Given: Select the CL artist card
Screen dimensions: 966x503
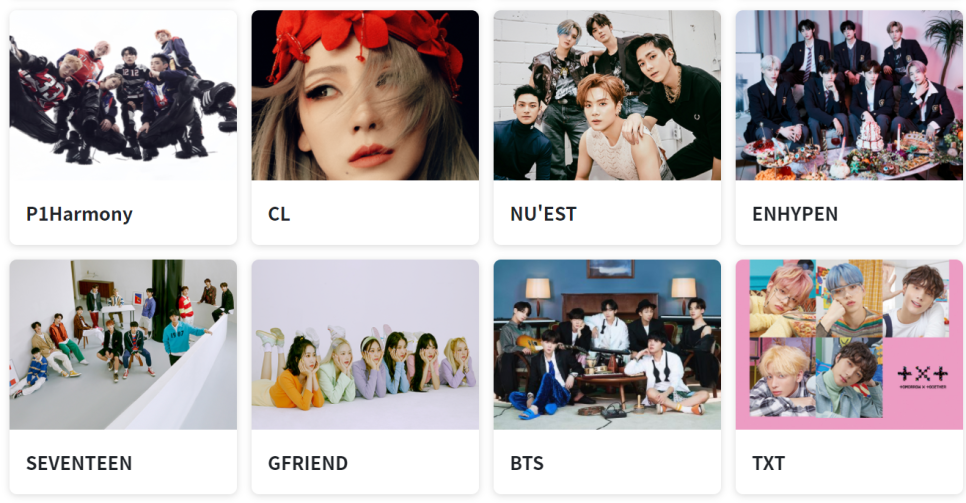Looking at the screenshot, I should tap(365, 127).
